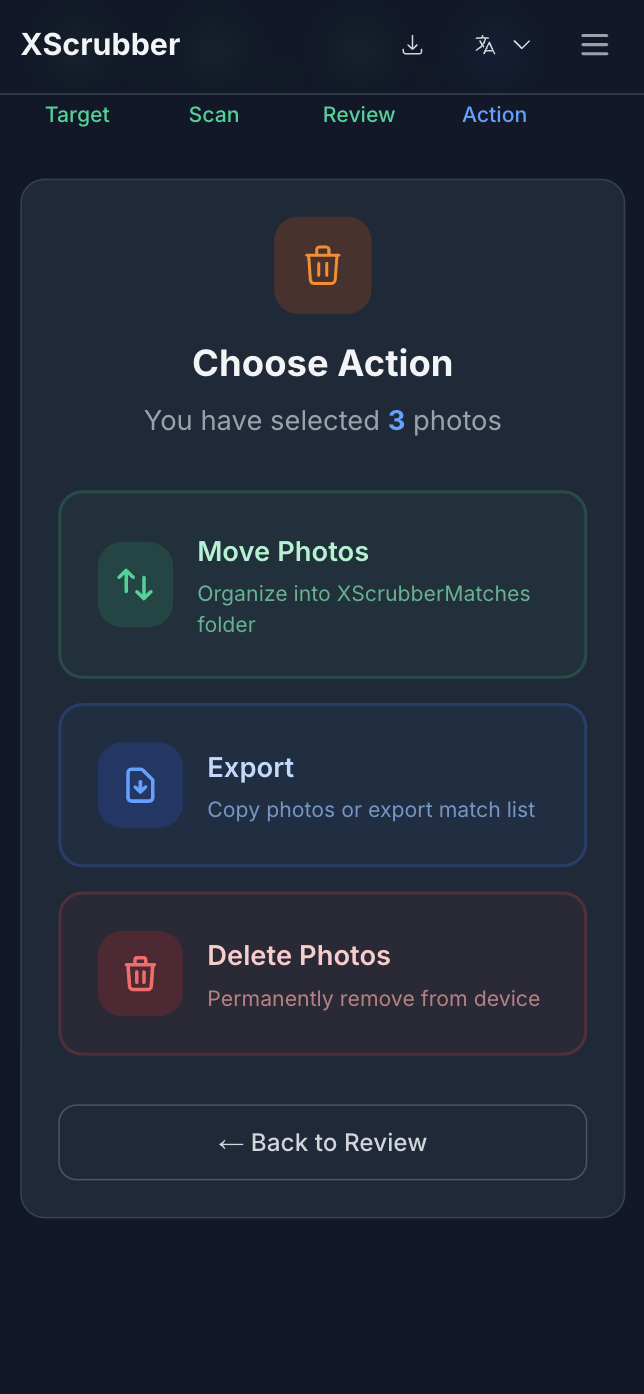This screenshot has width=644, height=1394.
Task: Go to the Scan step
Action: point(214,115)
